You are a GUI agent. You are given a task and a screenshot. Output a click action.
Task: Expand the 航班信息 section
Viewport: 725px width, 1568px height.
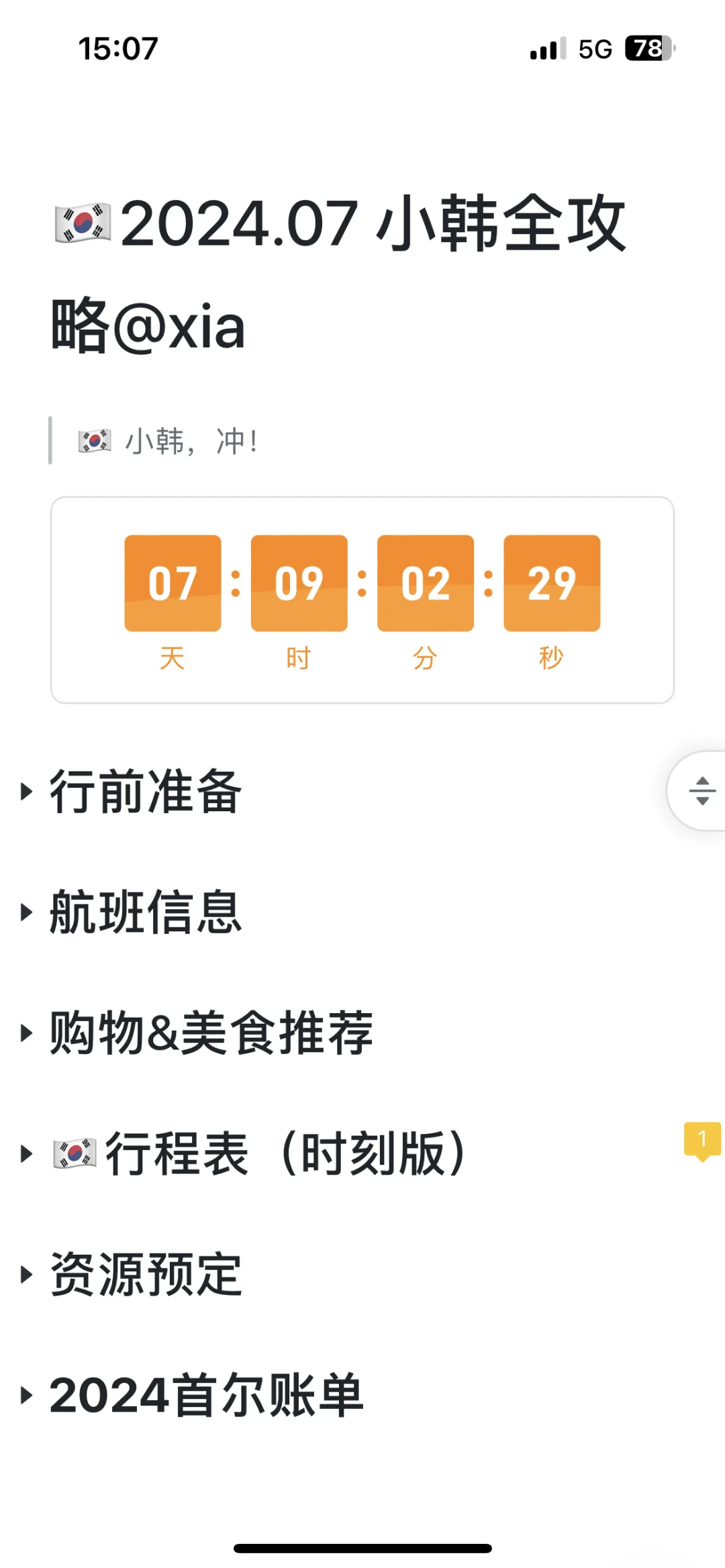point(26,912)
